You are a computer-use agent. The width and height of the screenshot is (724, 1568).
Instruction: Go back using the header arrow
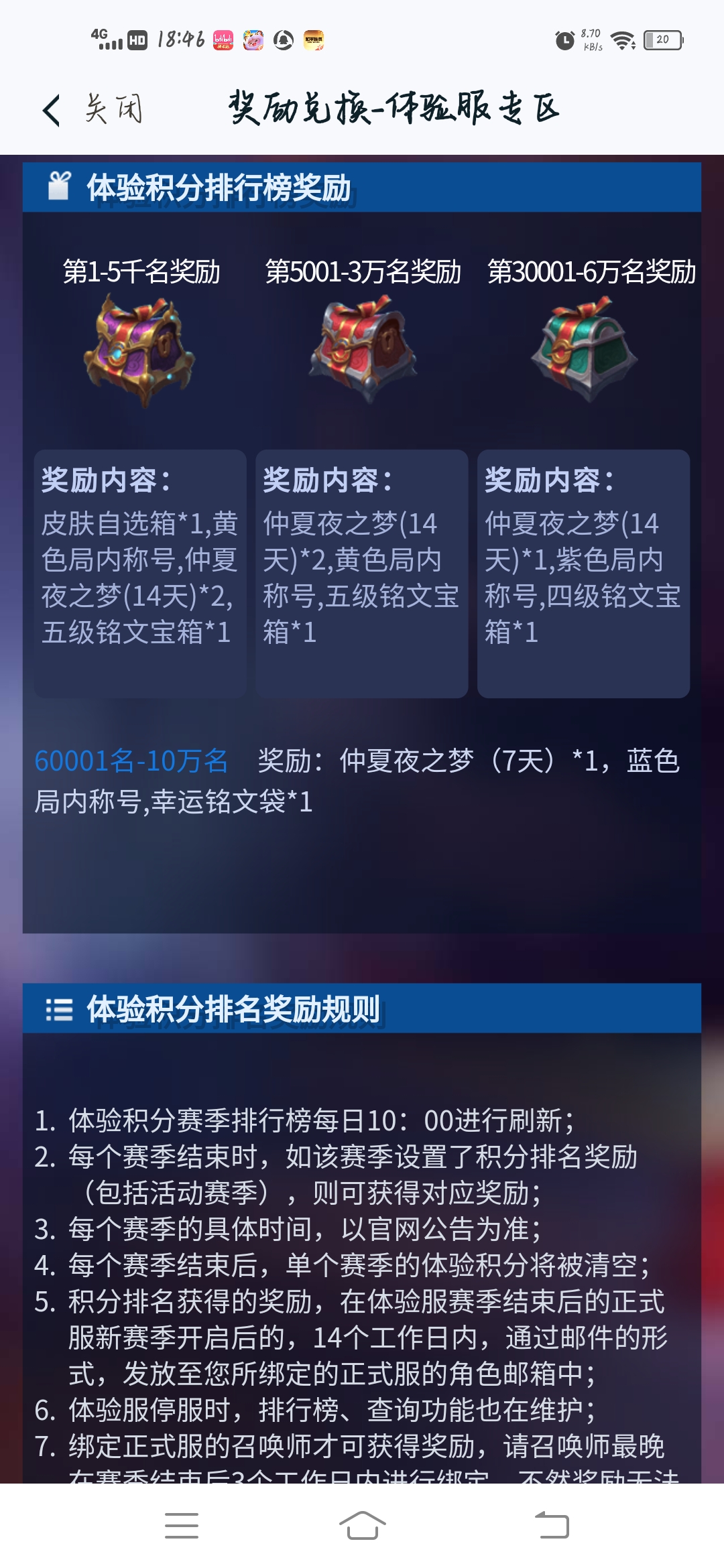(x=52, y=111)
